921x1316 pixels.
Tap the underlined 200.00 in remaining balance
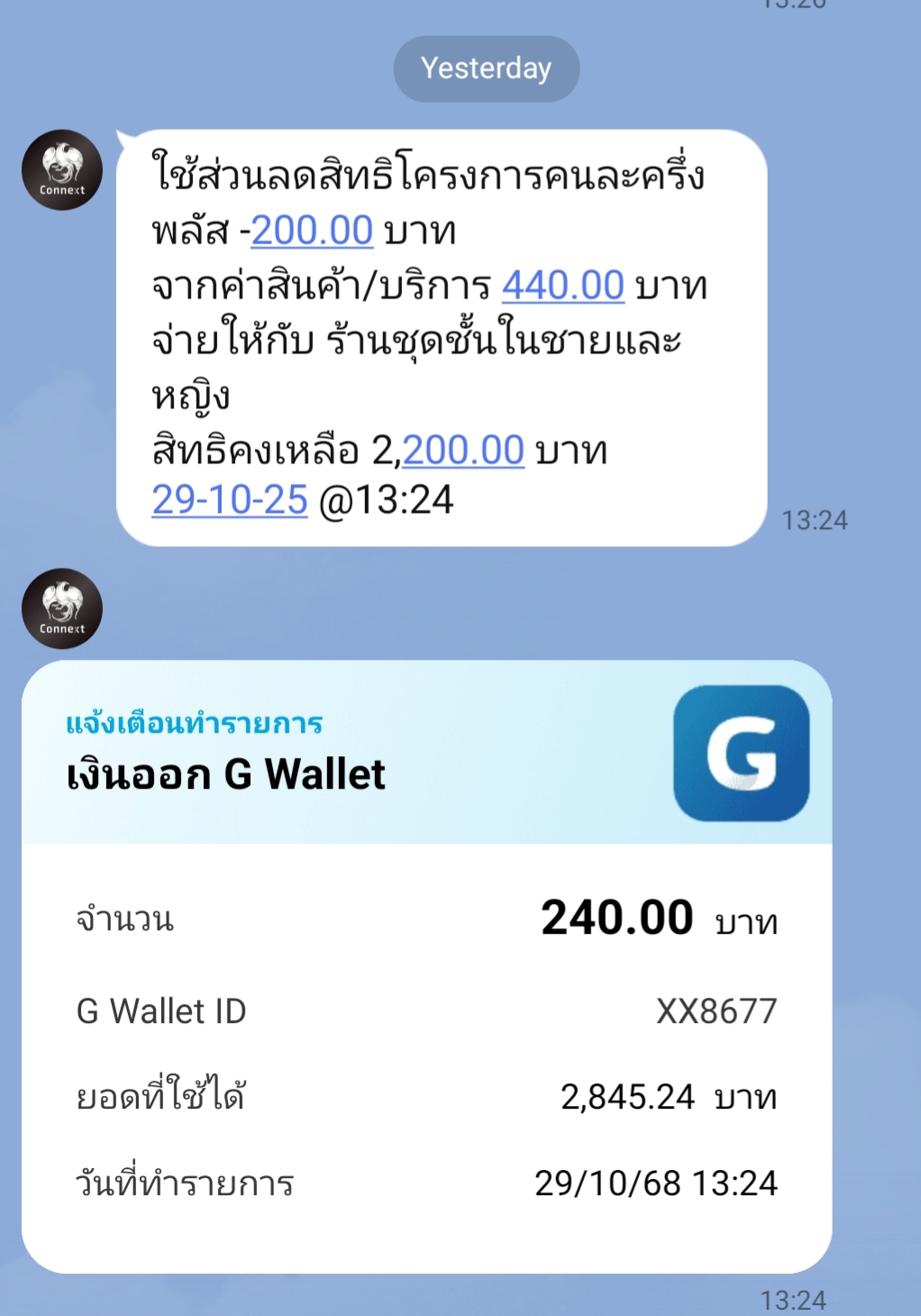click(x=463, y=450)
